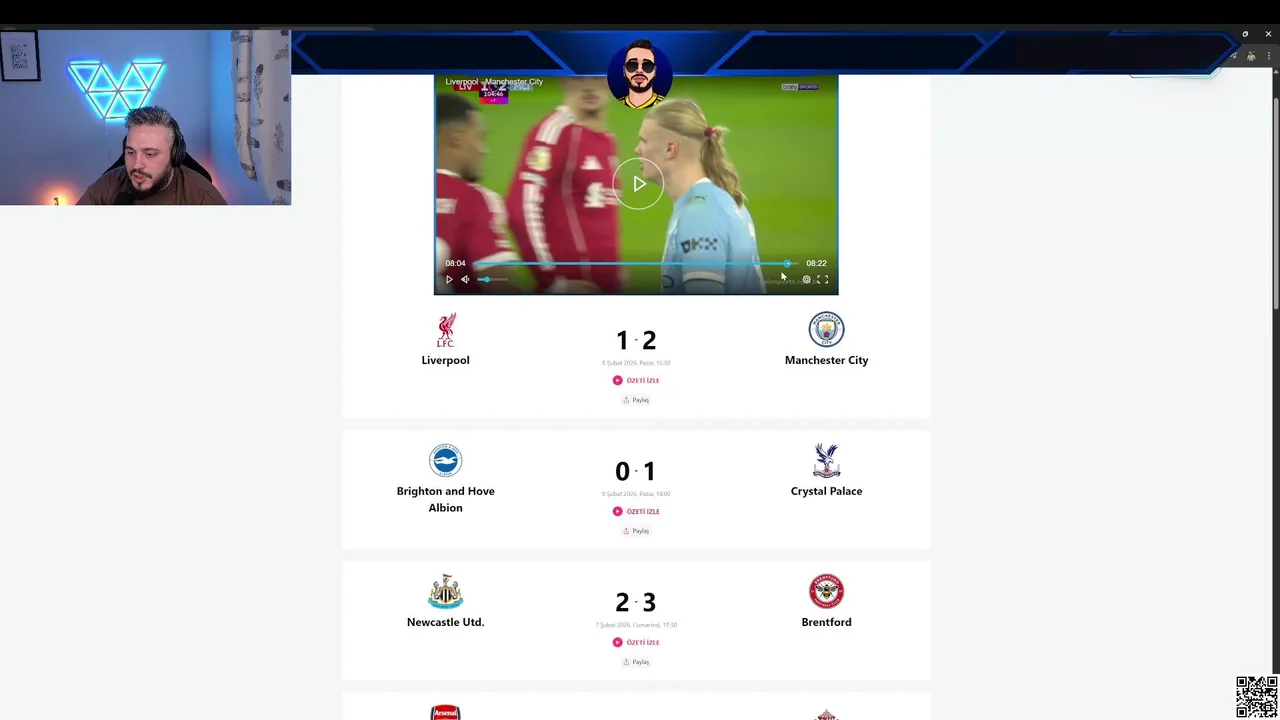Image resolution: width=1280 pixels, height=720 pixels.
Task: Share the Liverpool vs Manchester City match
Action: point(636,400)
